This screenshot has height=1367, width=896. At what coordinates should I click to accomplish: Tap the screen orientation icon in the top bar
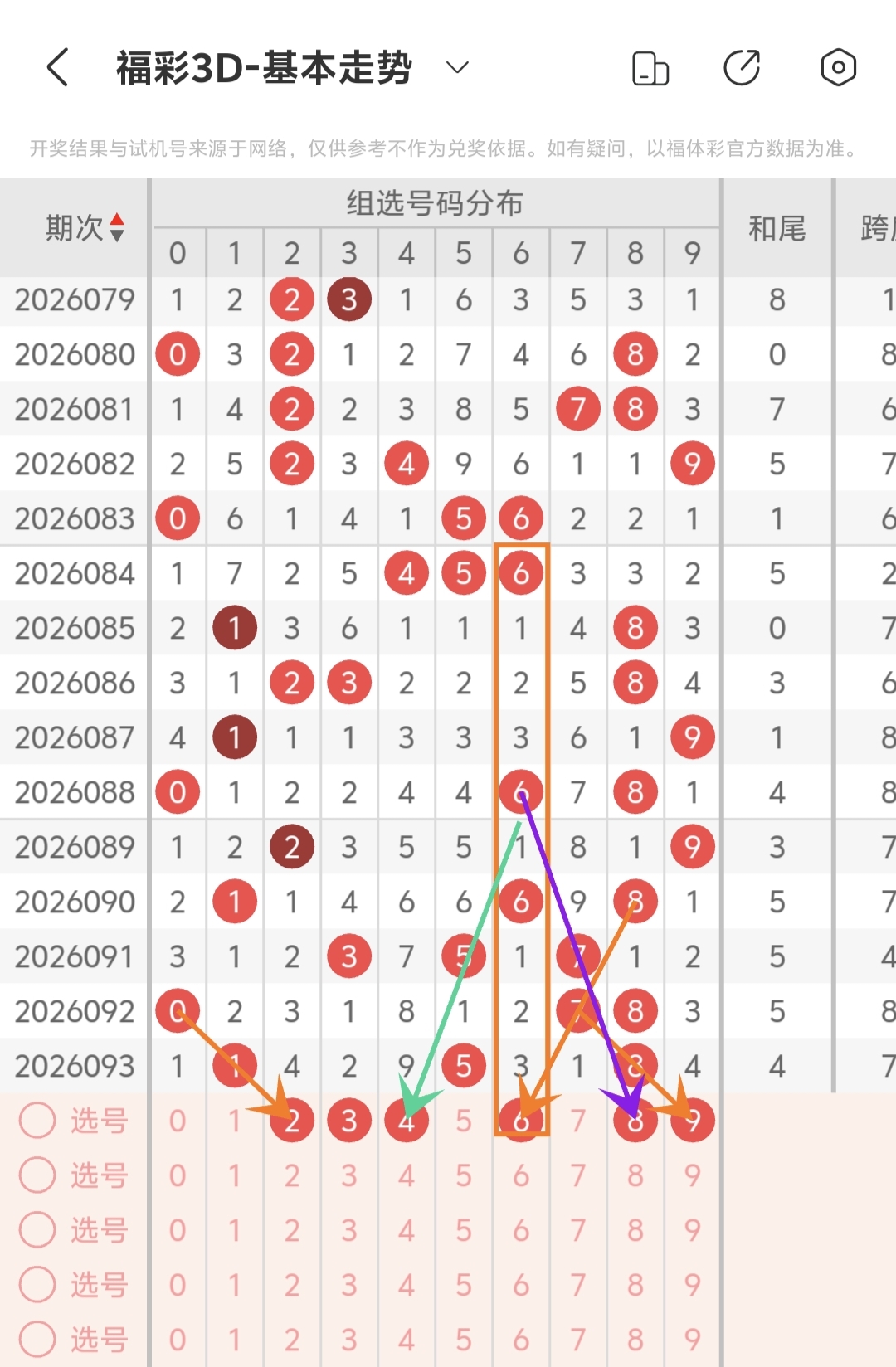(x=650, y=68)
